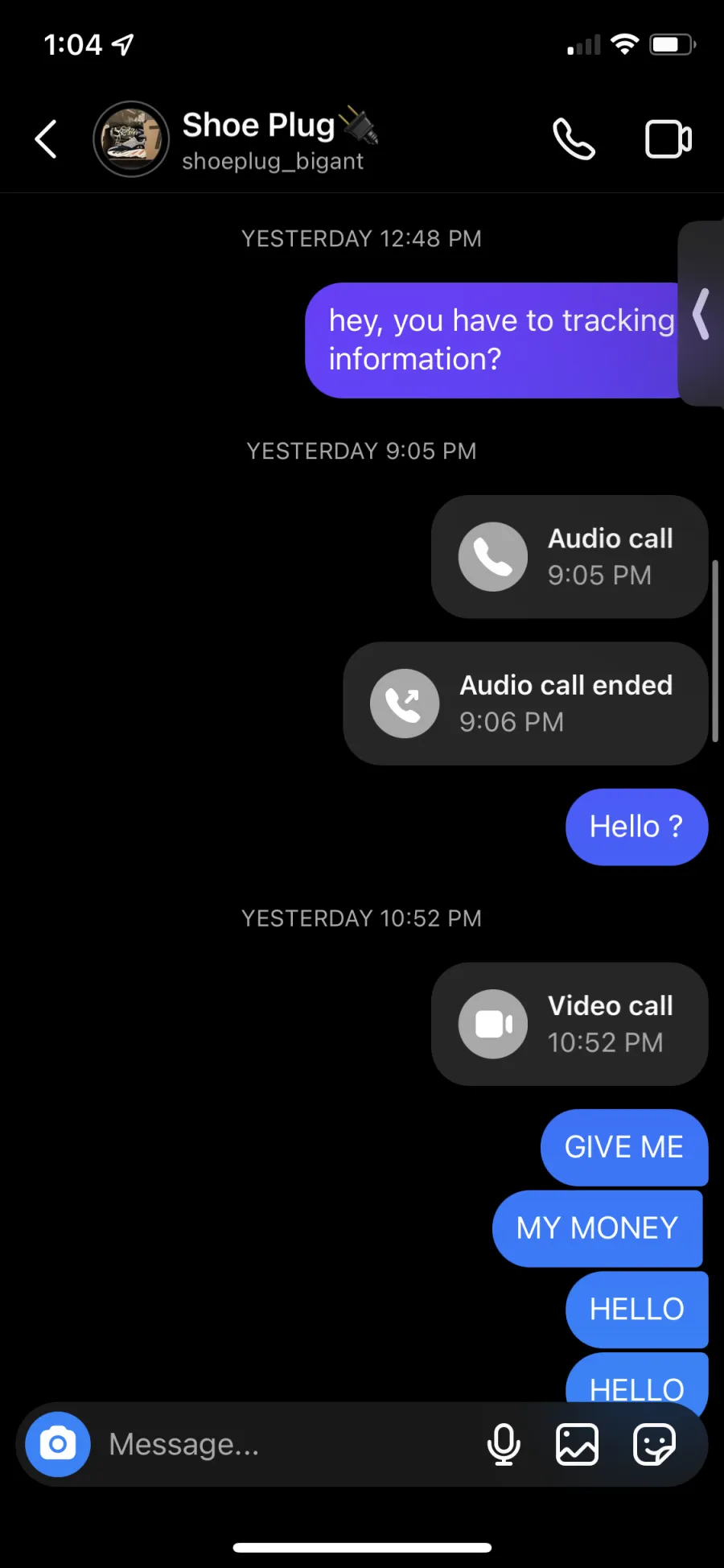This screenshot has height=1568, width=724.
Task: Open the side panel arrow handle
Action: [x=701, y=314]
